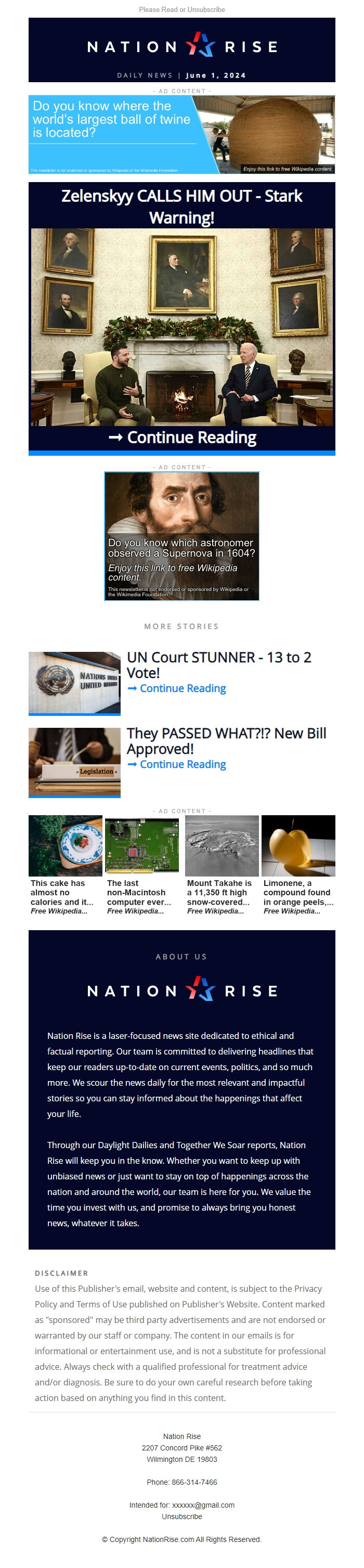Open the United Nations story thumbnail
This screenshot has width=364, height=1568.
pos(74,682)
